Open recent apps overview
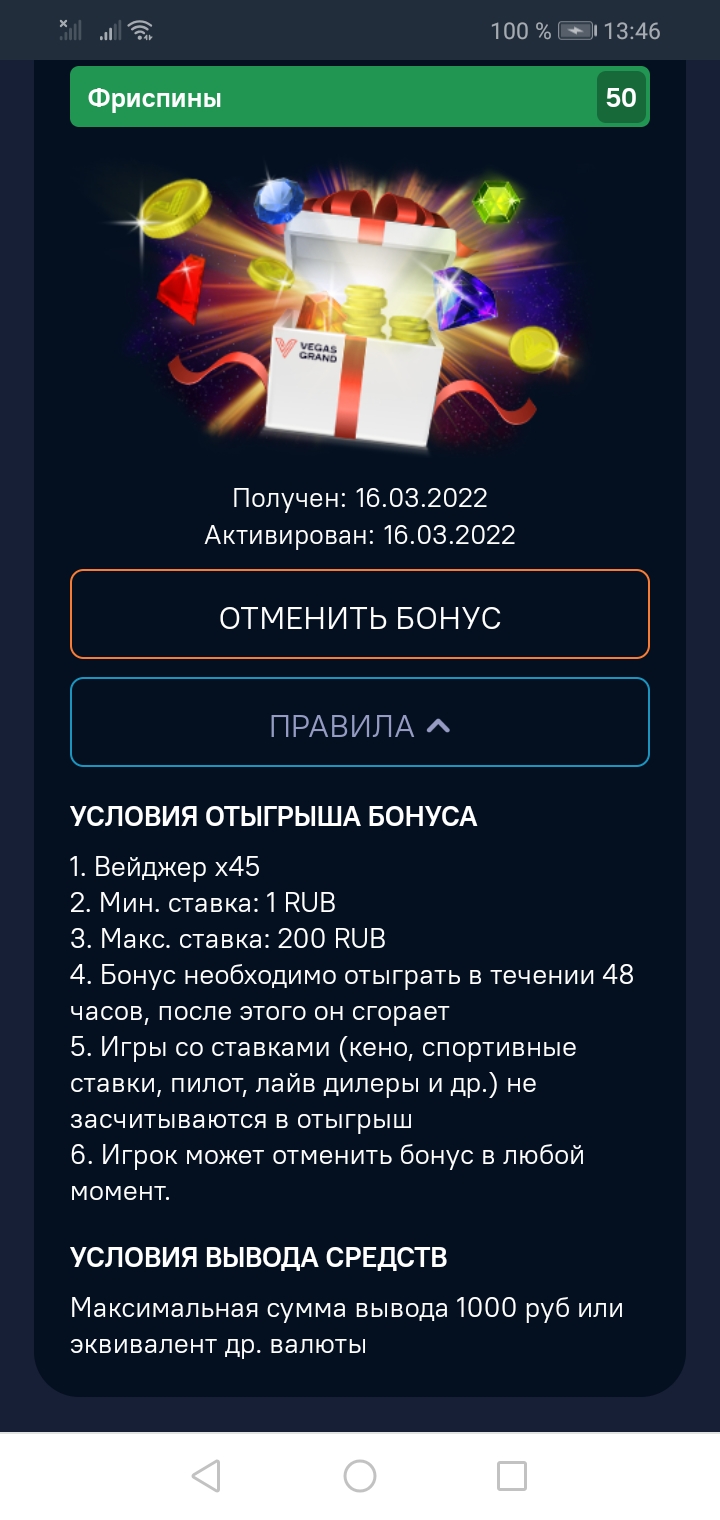Screen dimensions: 720x1520 (x=512, y=1475)
